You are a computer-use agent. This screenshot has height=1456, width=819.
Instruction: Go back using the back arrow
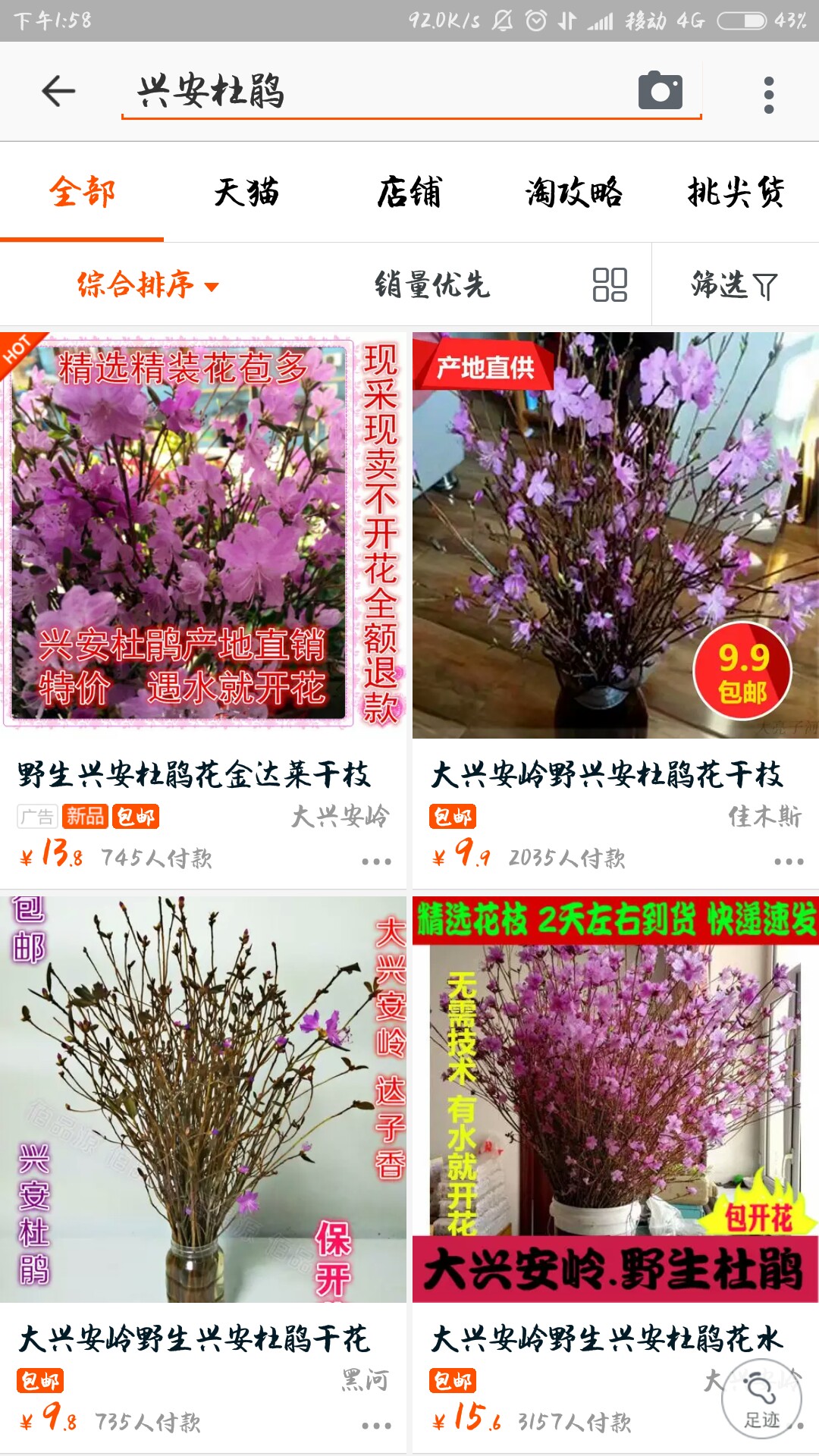(58, 92)
